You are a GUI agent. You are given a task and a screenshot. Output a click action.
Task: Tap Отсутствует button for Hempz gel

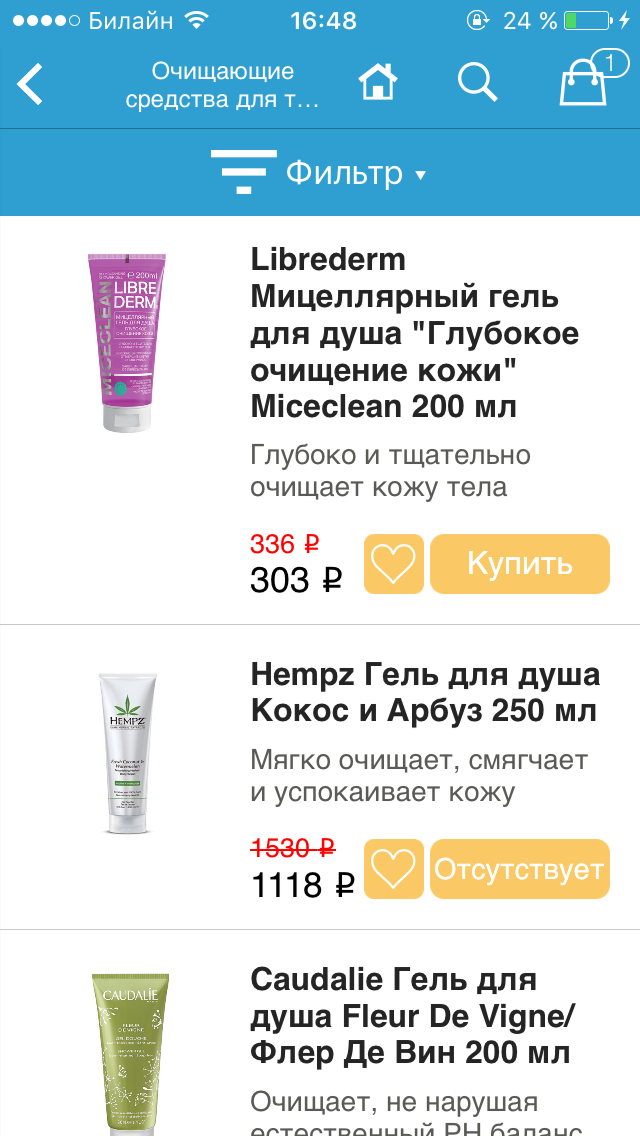click(519, 869)
